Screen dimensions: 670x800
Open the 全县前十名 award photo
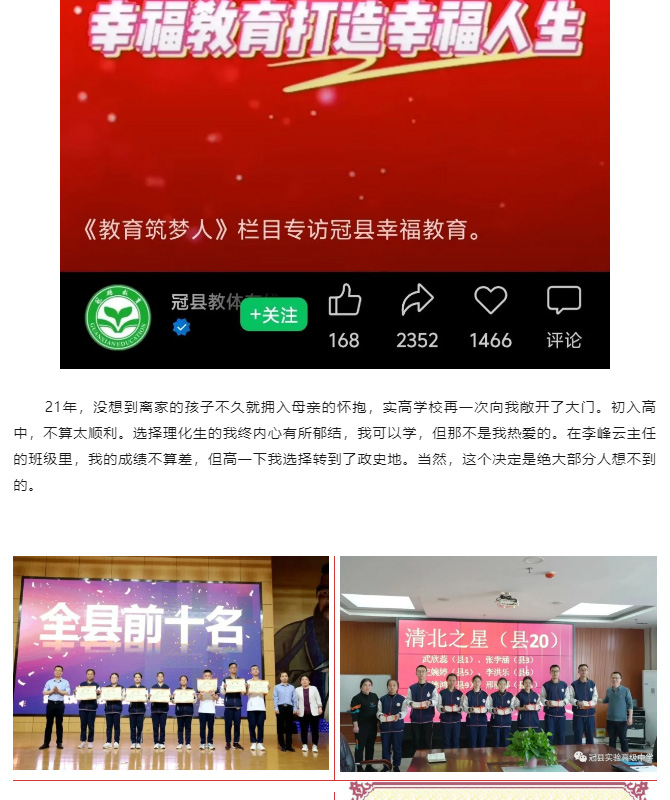pyautogui.click(x=171, y=662)
